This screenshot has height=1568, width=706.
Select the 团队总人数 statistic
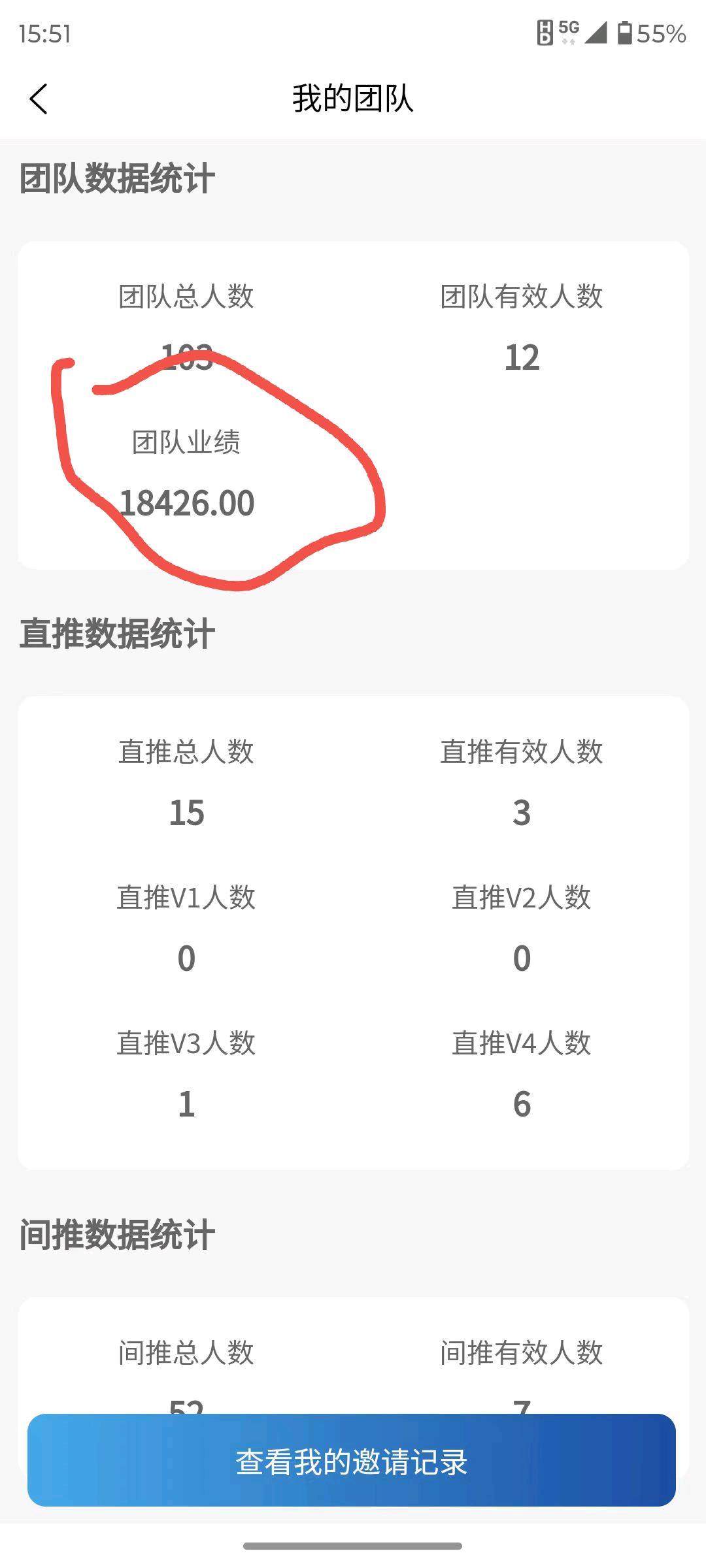pos(188,297)
